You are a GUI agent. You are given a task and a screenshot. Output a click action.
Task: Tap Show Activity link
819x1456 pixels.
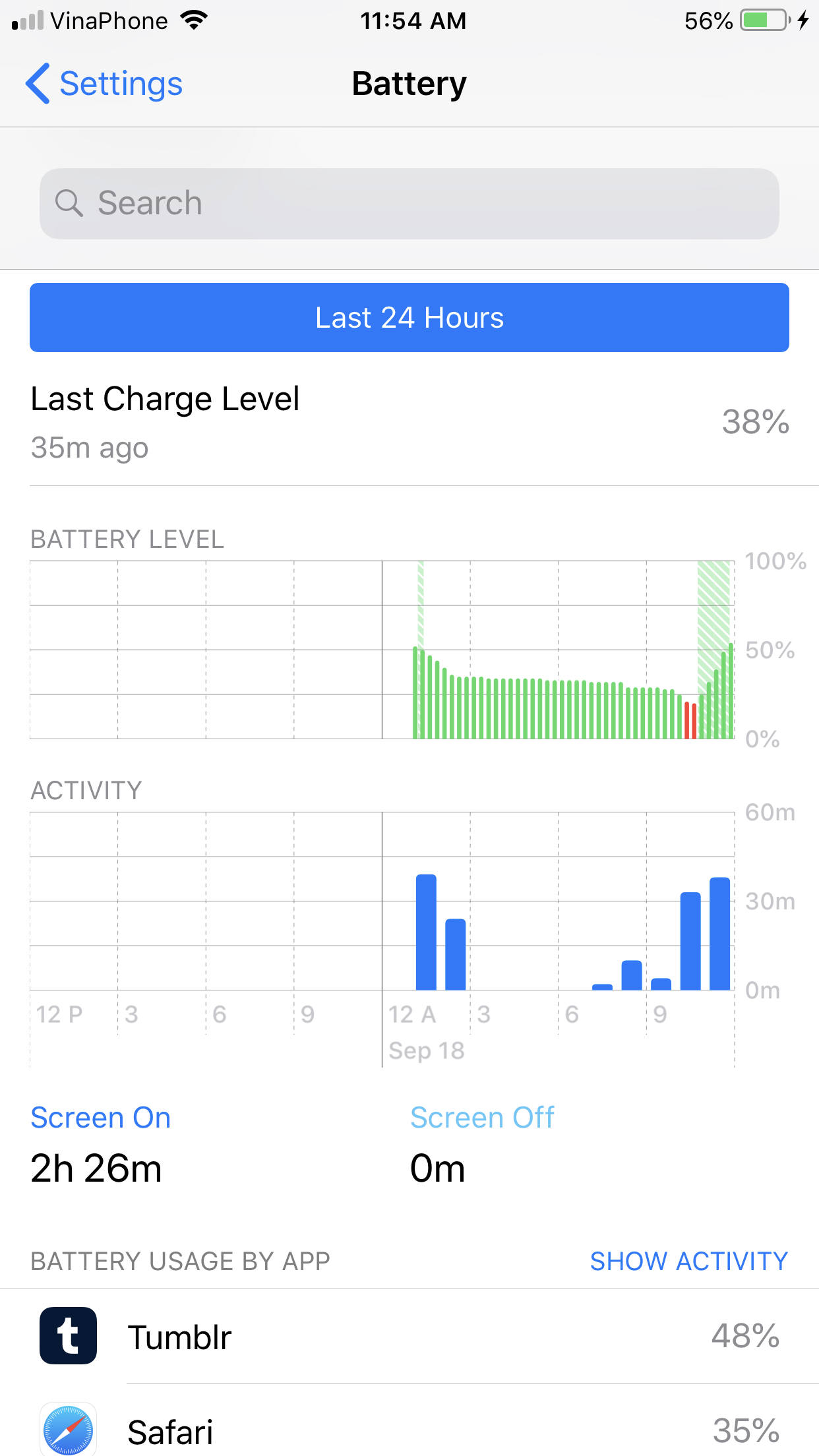coord(688,1261)
